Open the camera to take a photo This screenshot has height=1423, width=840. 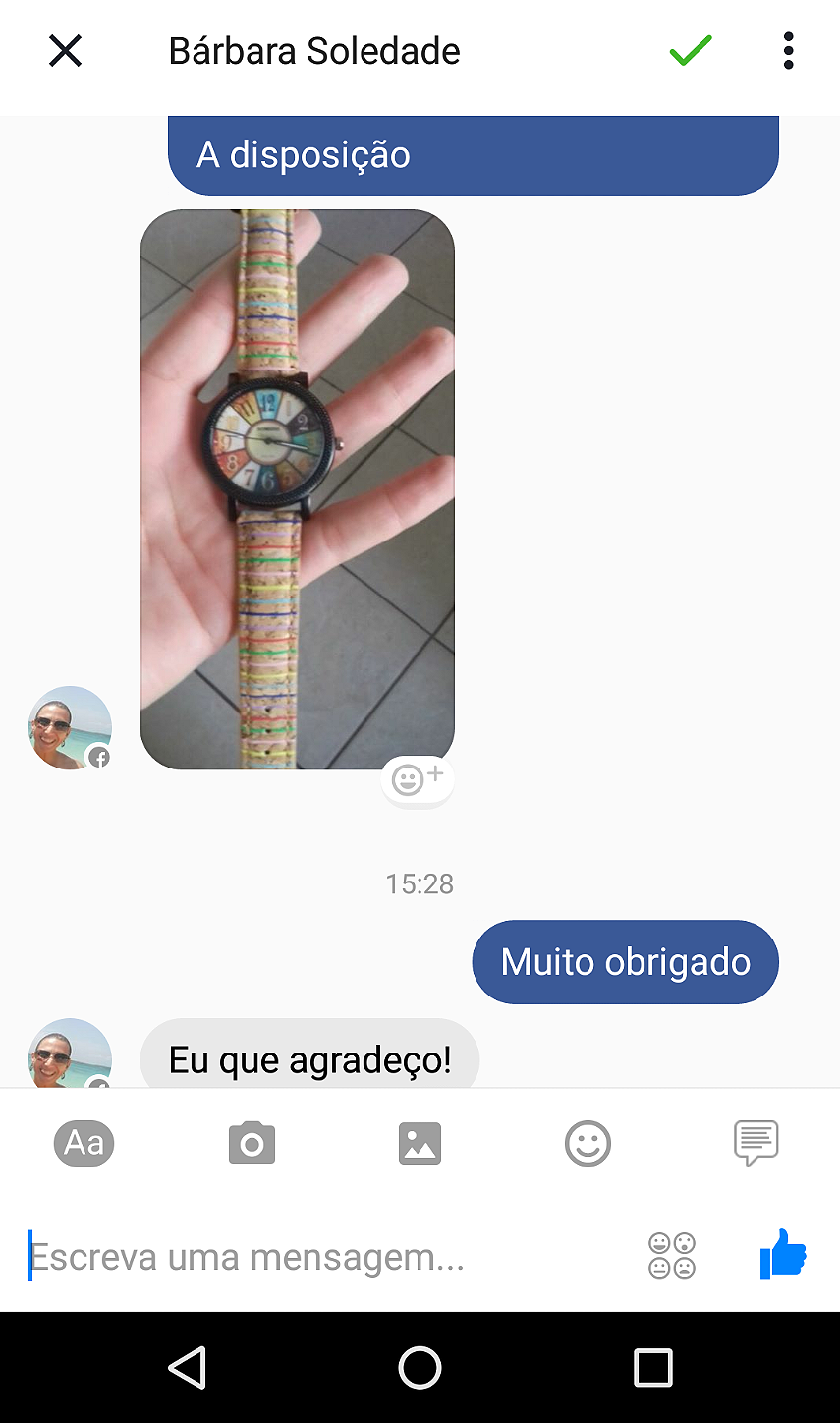click(252, 1143)
